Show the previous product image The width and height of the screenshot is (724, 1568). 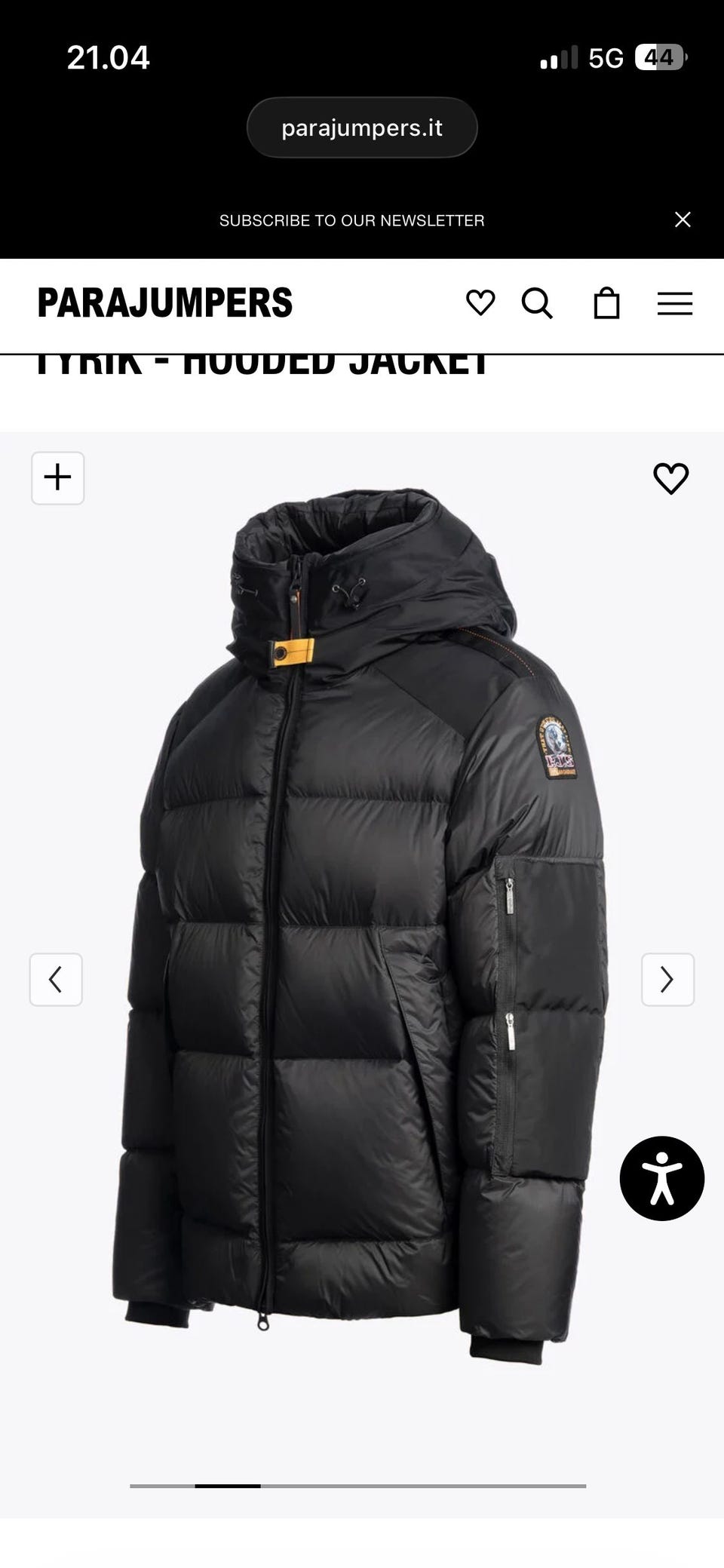point(56,979)
